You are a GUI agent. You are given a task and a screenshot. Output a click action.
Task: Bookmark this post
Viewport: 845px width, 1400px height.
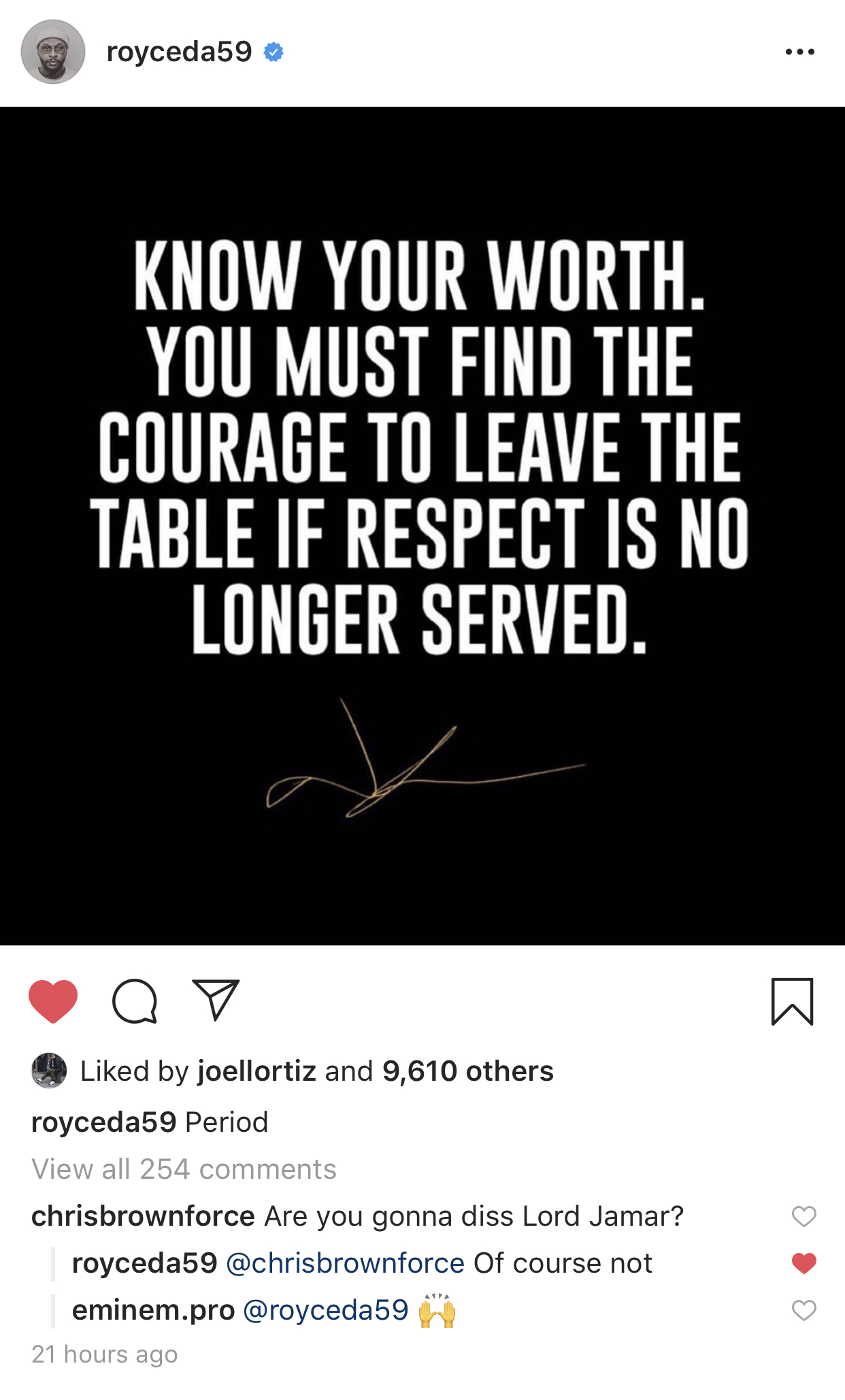[x=793, y=1001]
